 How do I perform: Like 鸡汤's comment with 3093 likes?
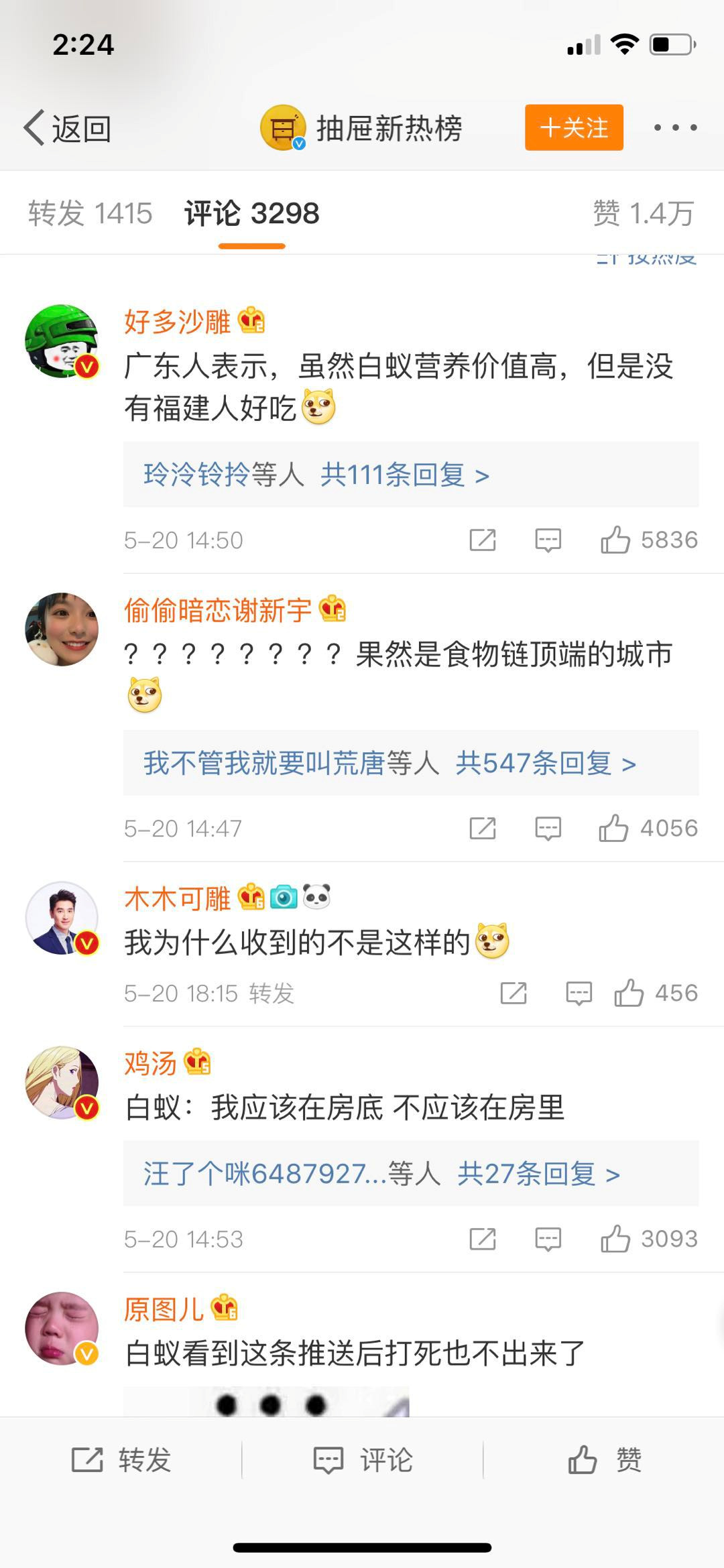point(615,1239)
